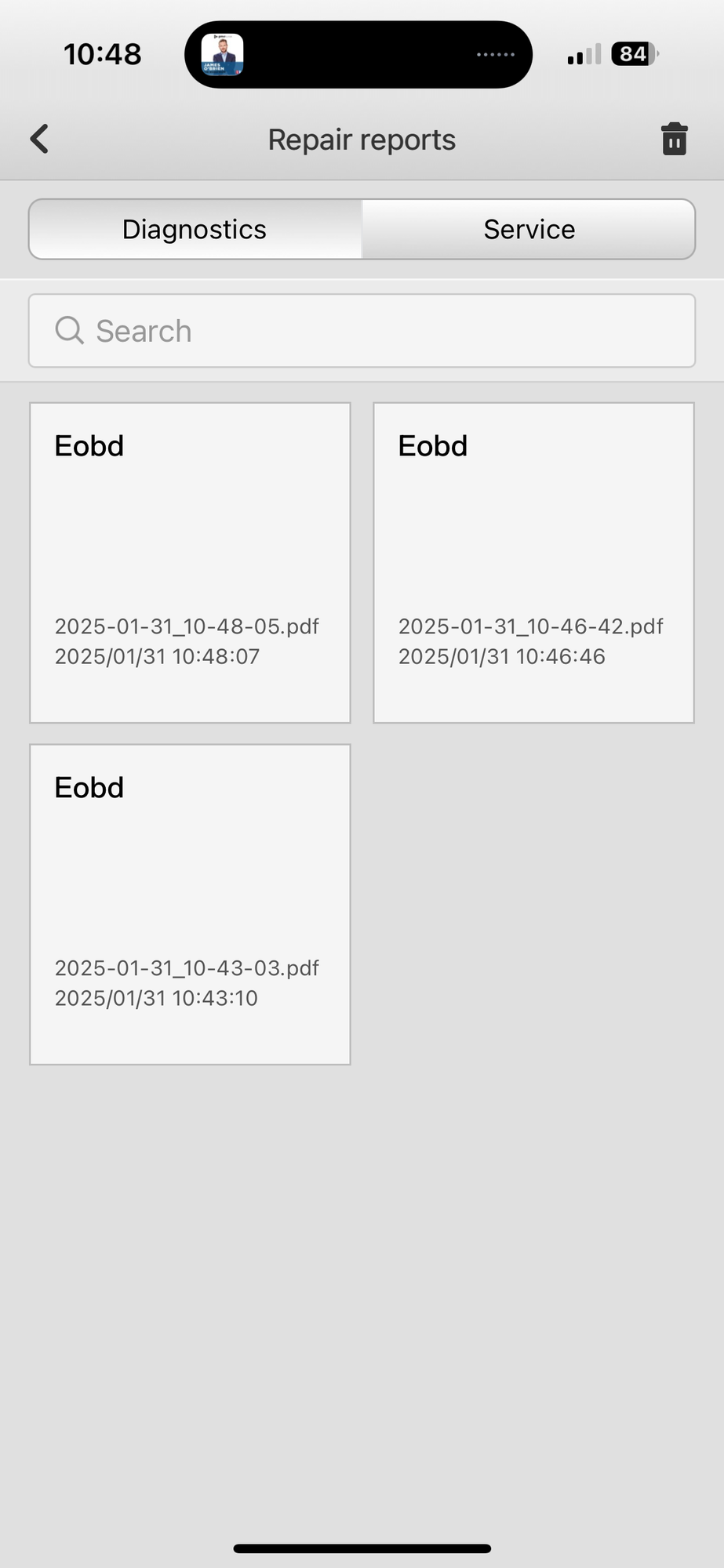Screen dimensions: 724x1568
Task: Open the Eobd report 2025-01-31_10-43-03.pdf
Action: click(190, 904)
